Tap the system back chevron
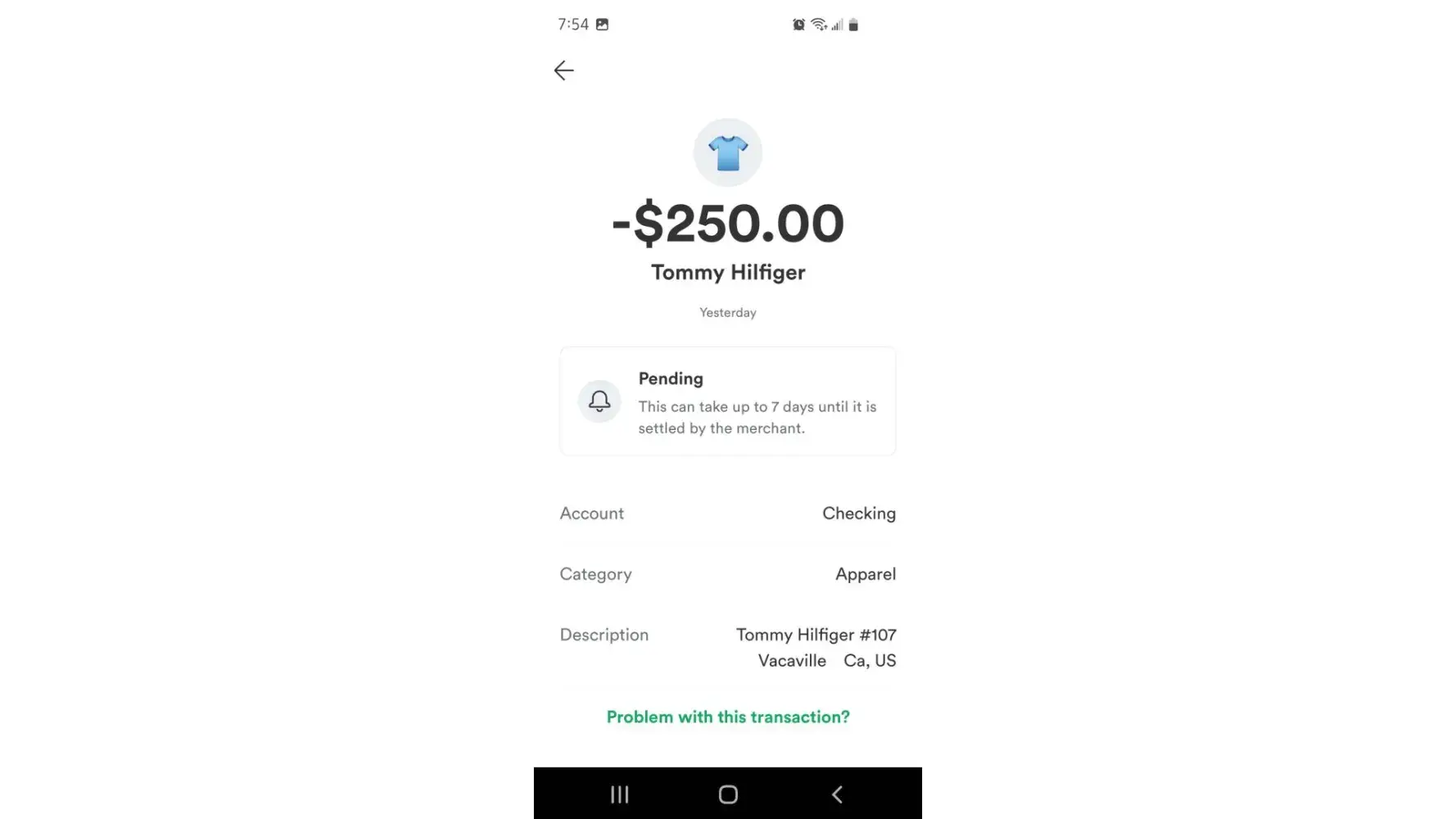 [837, 794]
